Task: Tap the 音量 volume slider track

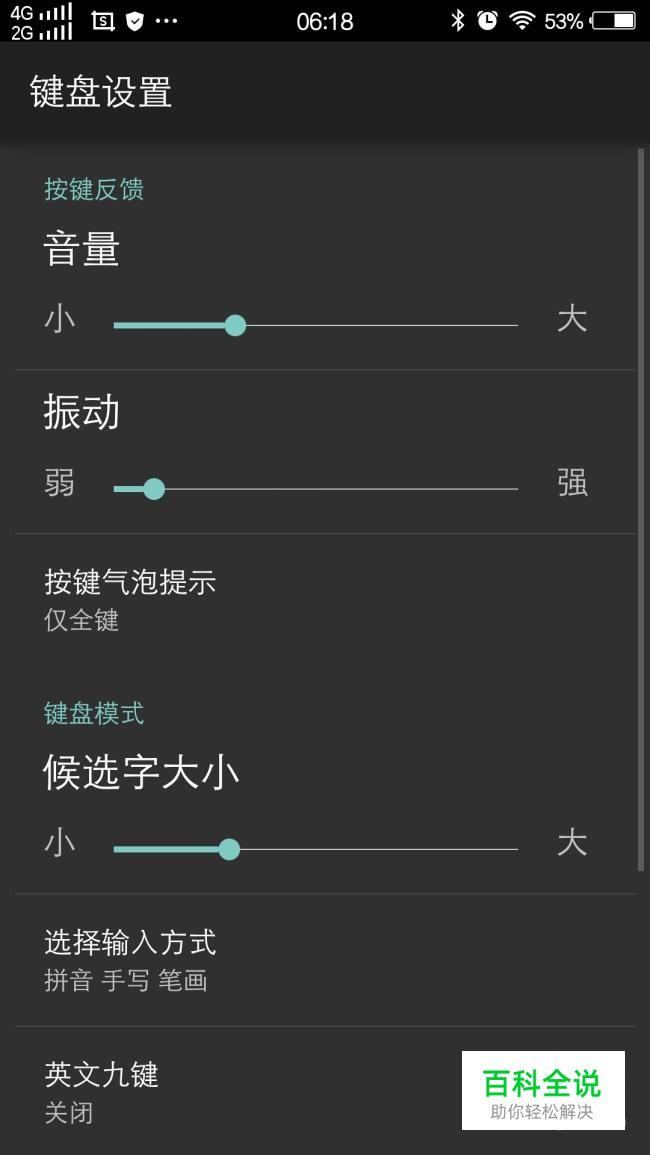Action: pos(315,325)
